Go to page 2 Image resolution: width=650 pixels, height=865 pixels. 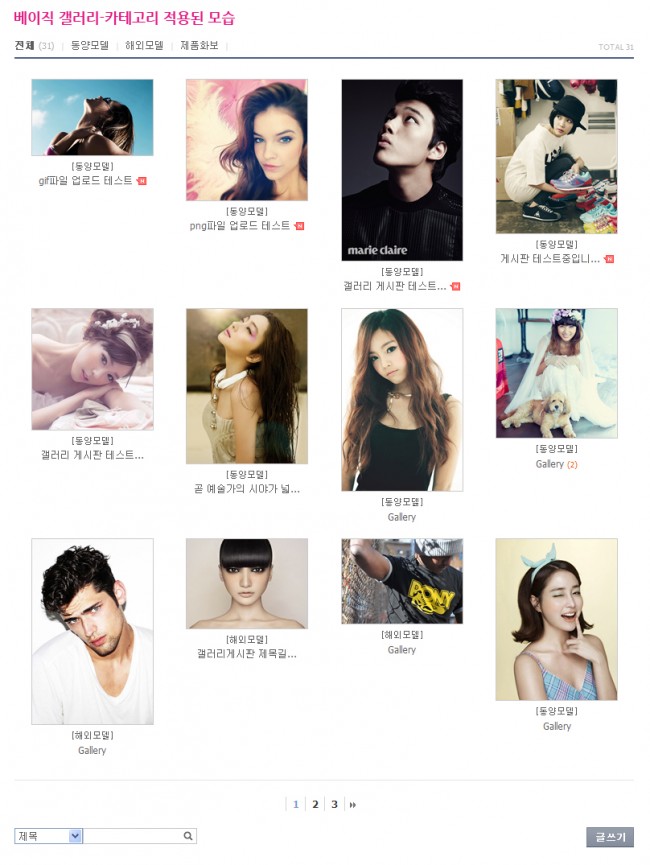pos(315,804)
